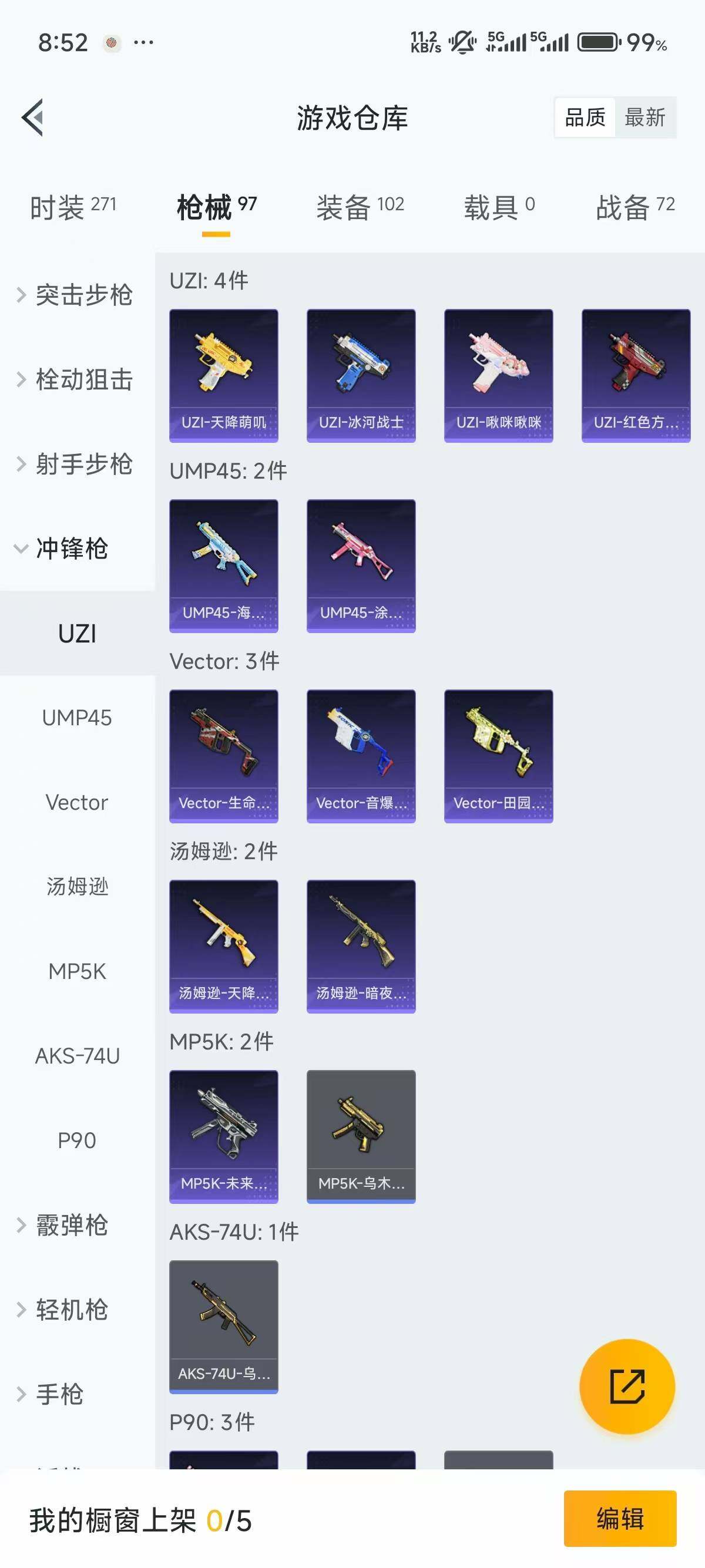
Task: Select the 汤姆逊-暗夜 weapon skin
Action: [361, 945]
